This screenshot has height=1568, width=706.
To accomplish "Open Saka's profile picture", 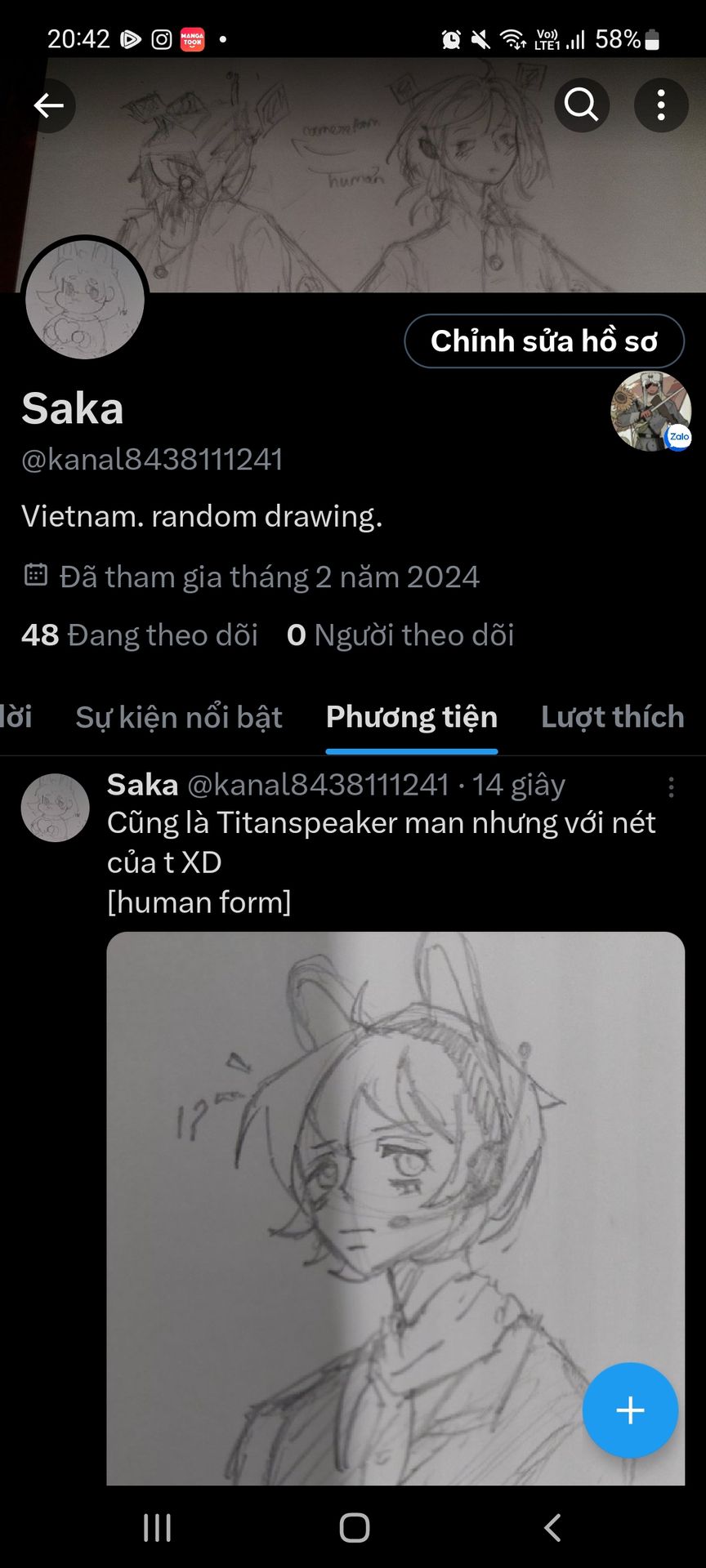I will pos(85,301).
